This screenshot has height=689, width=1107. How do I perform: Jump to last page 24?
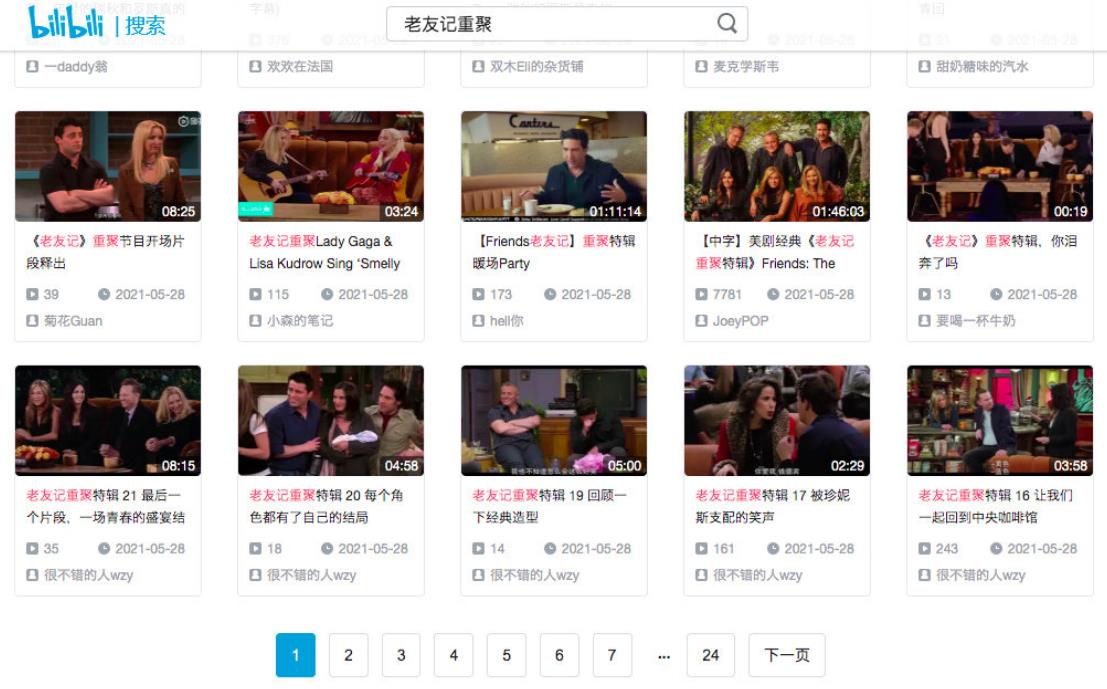pos(710,655)
